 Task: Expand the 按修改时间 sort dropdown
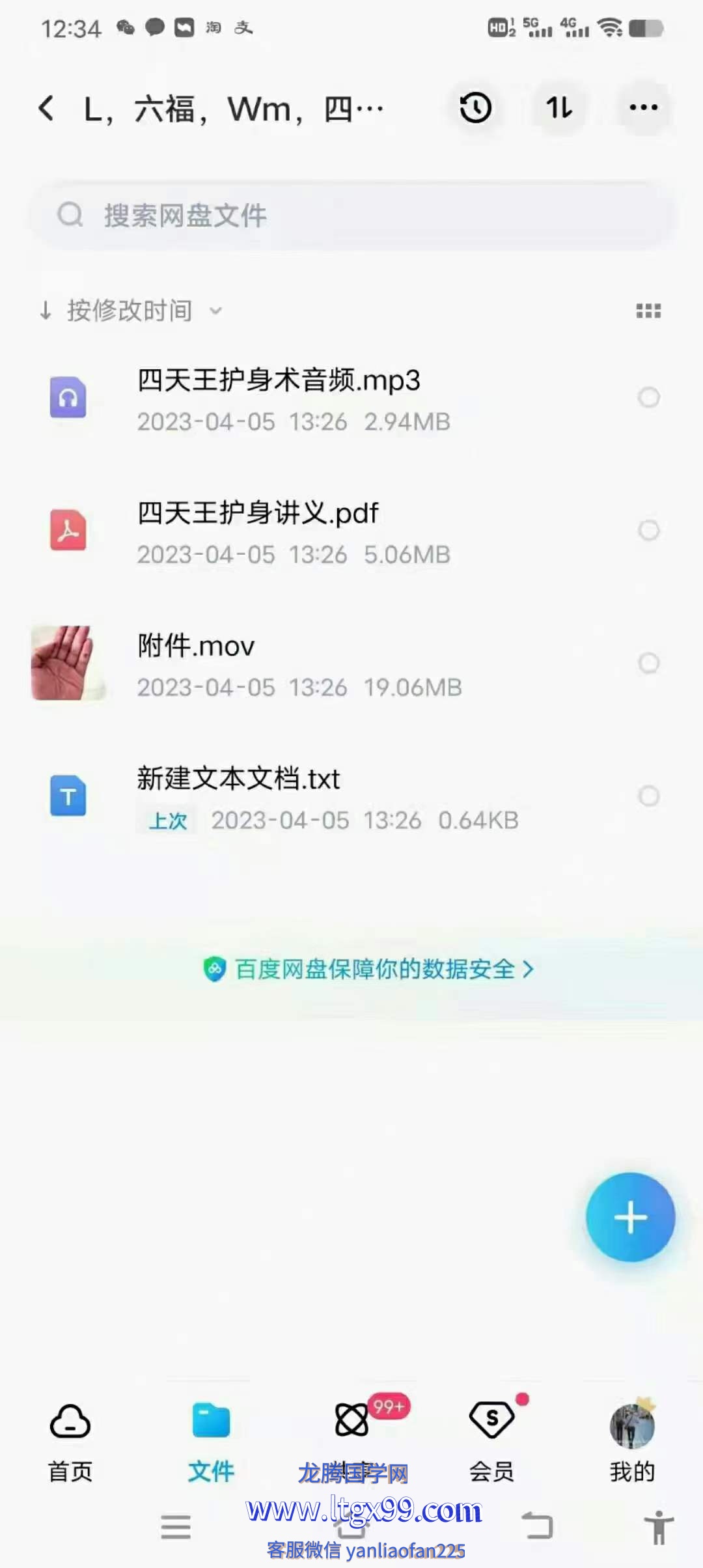click(x=130, y=311)
